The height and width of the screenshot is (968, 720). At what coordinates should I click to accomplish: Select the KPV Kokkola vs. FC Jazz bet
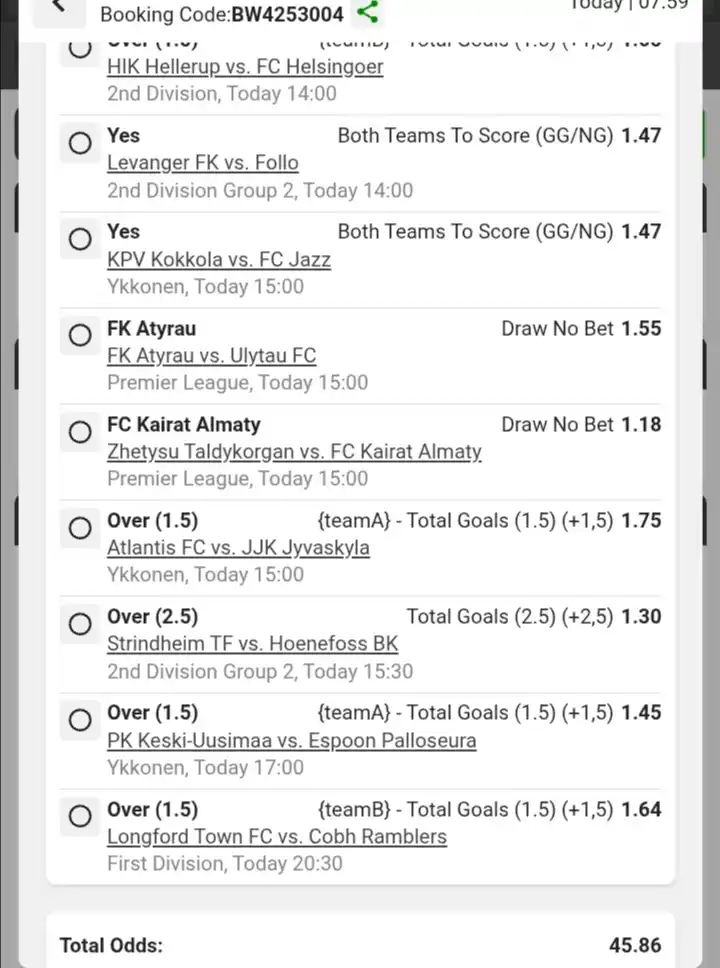click(80, 240)
